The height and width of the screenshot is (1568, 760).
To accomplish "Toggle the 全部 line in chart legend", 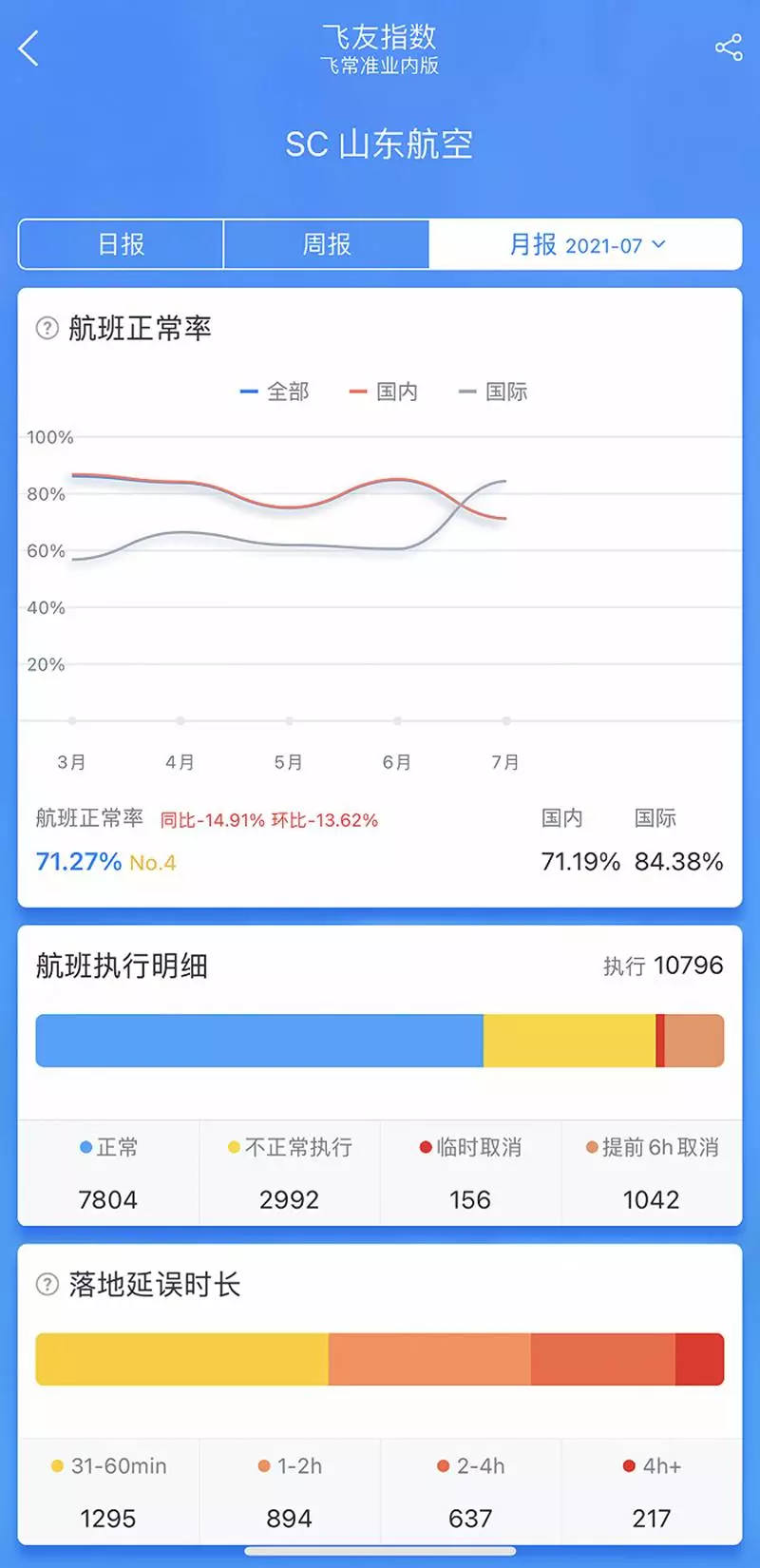I will click(x=275, y=392).
